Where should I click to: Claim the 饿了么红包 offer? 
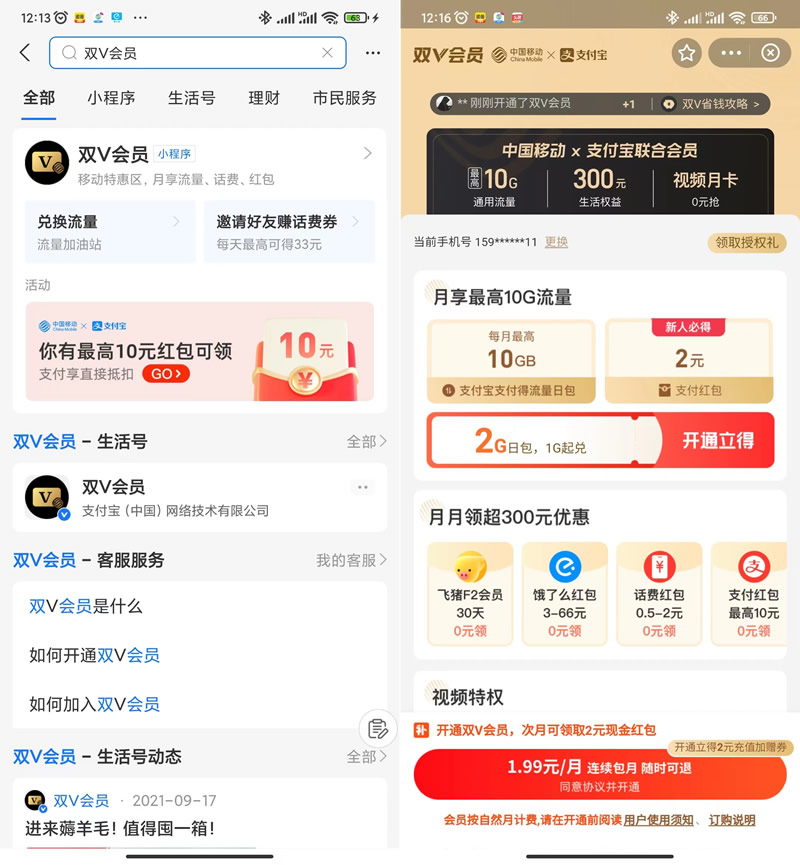tap(564, 631)
